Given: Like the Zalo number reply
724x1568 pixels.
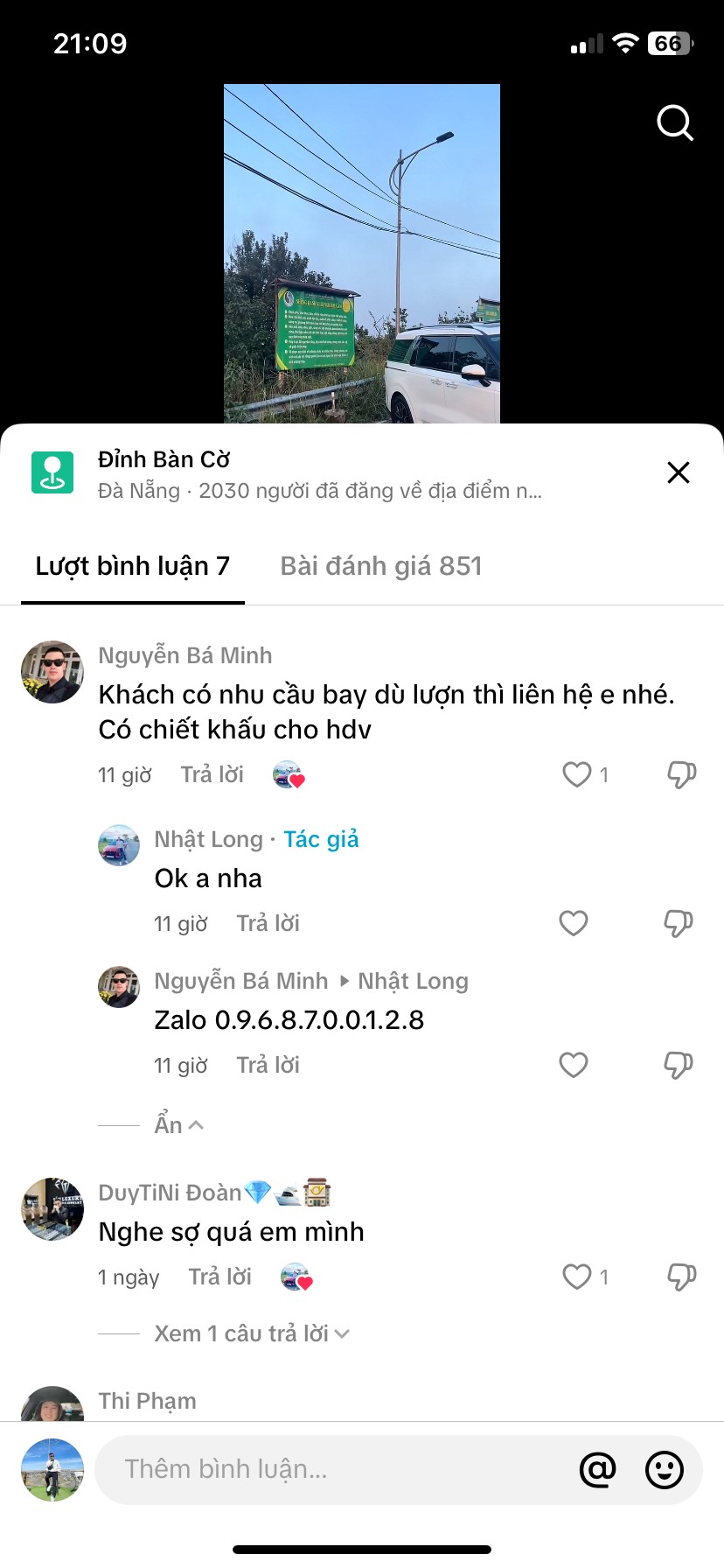Looking at the screenshot, I should click(574, 1065).
